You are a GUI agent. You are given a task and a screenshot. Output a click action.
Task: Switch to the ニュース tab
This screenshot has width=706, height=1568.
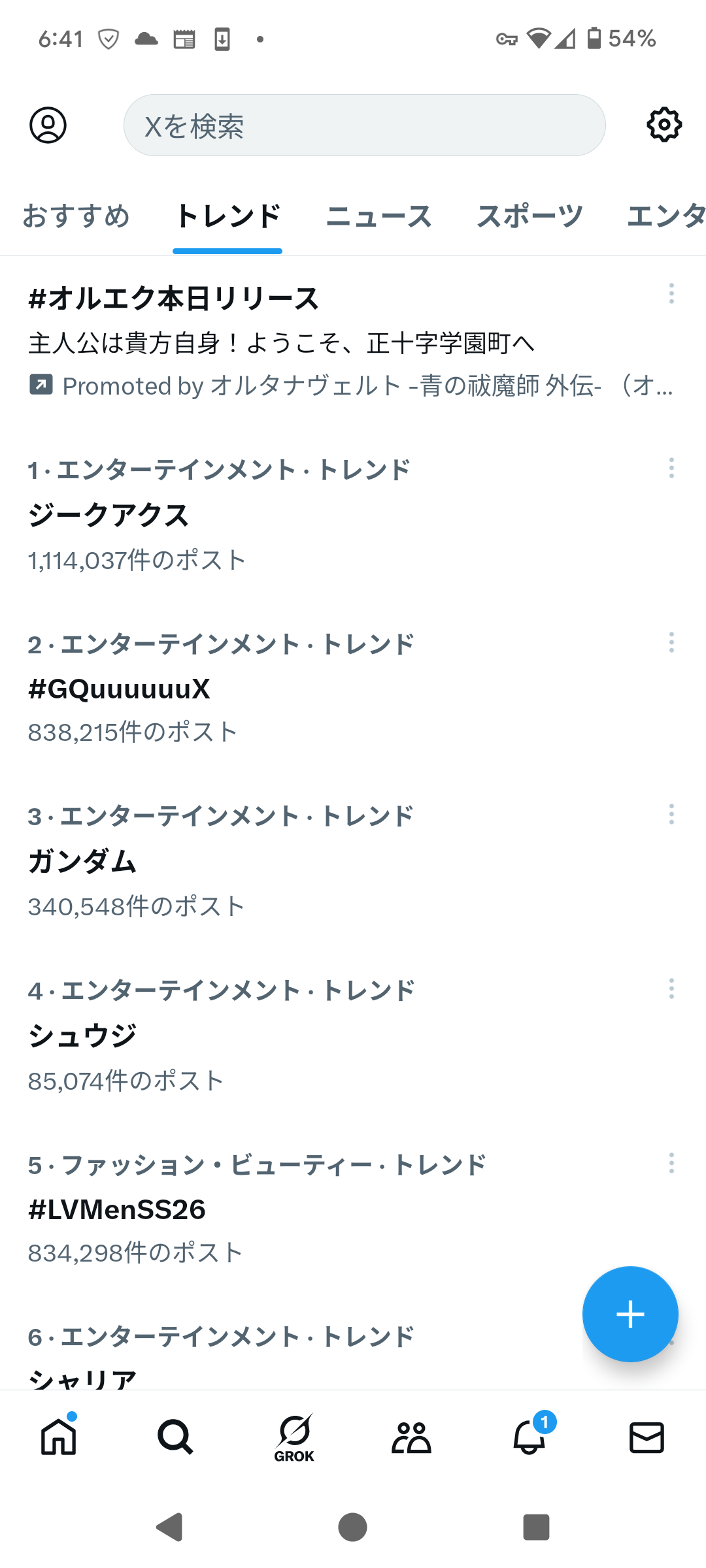379,216
